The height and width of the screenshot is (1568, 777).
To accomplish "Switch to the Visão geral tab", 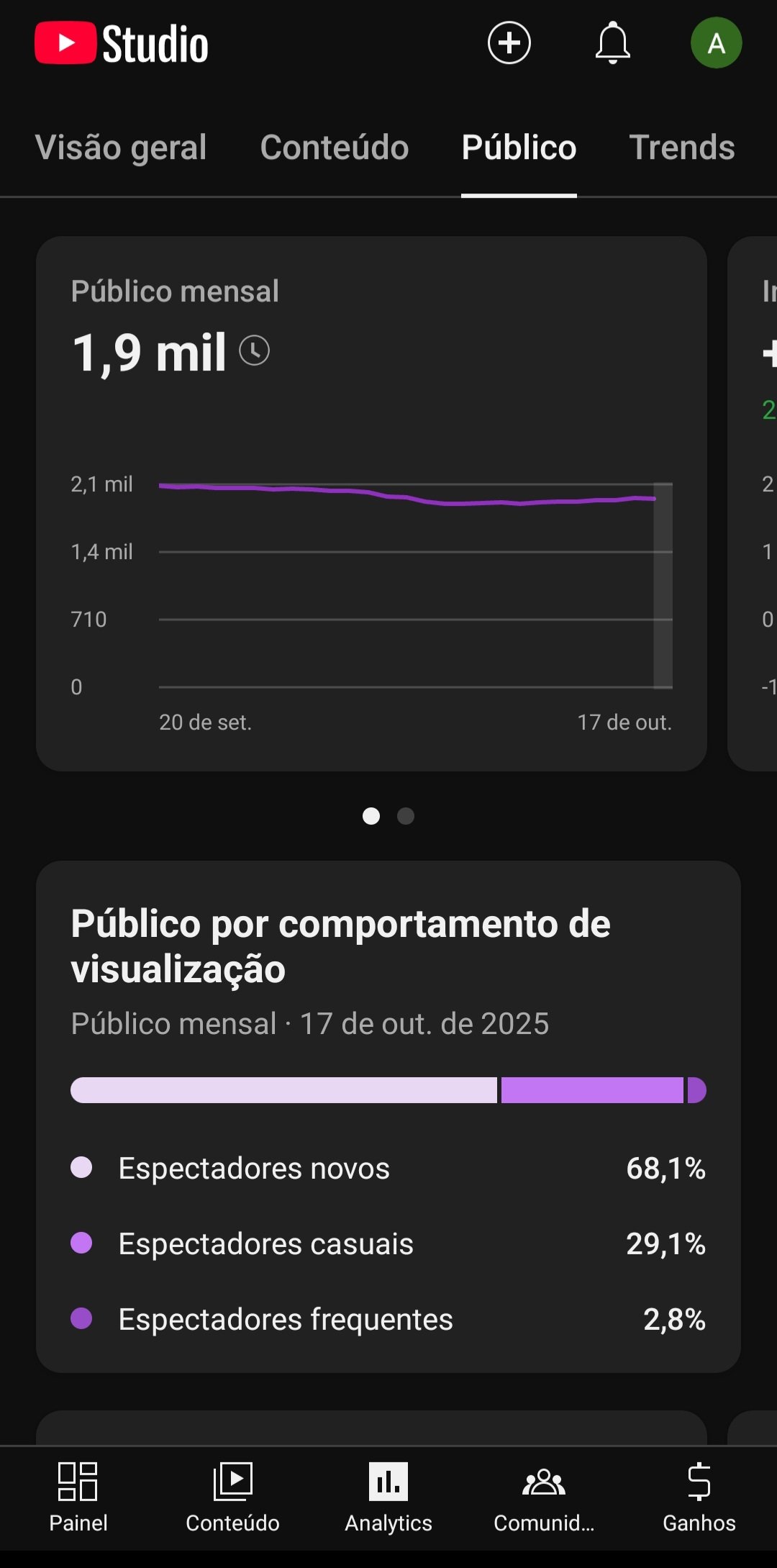I will (121, 148).
